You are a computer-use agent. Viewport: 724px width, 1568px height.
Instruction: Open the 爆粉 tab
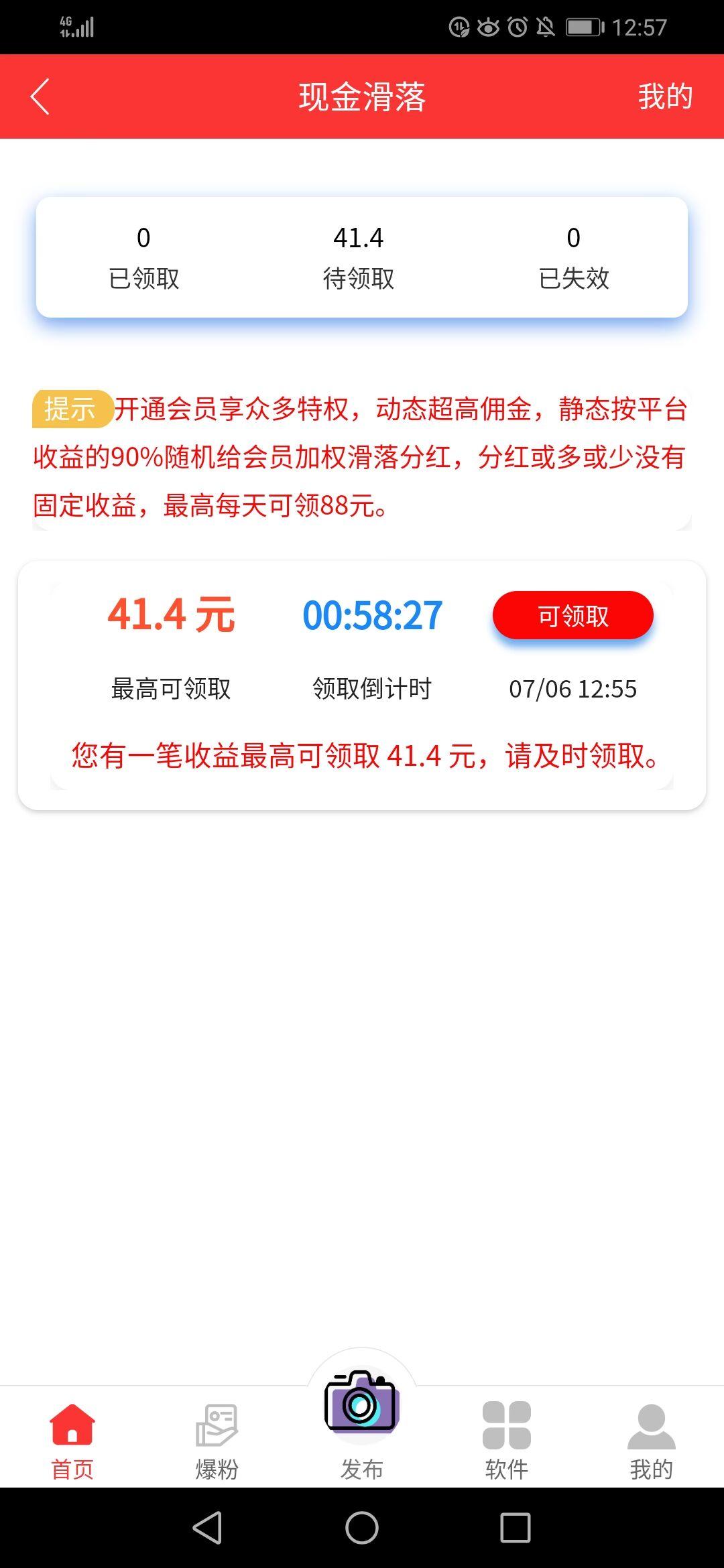click(217, 1442)
